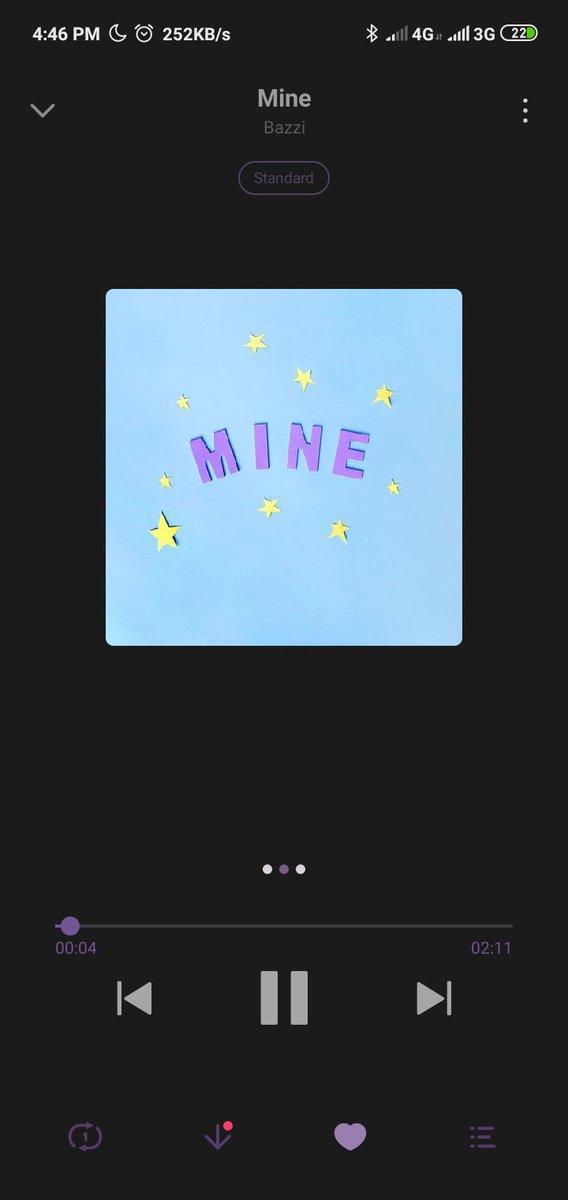Unlike the song with the heart icon
This screenshot has height=1200, width=568.
[x=350, y=1137]
